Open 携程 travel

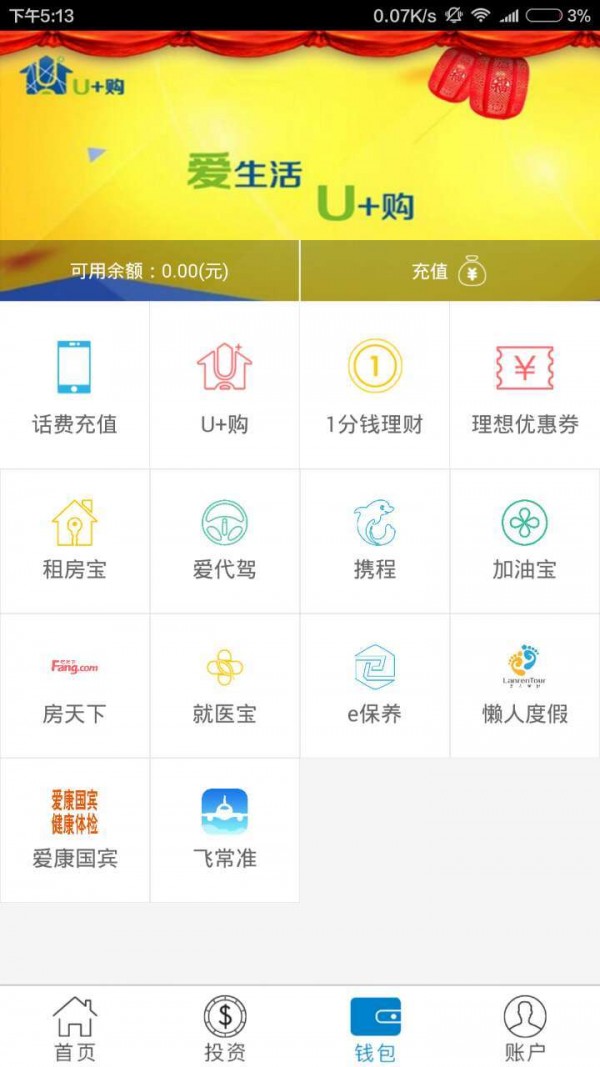[375, 541]
